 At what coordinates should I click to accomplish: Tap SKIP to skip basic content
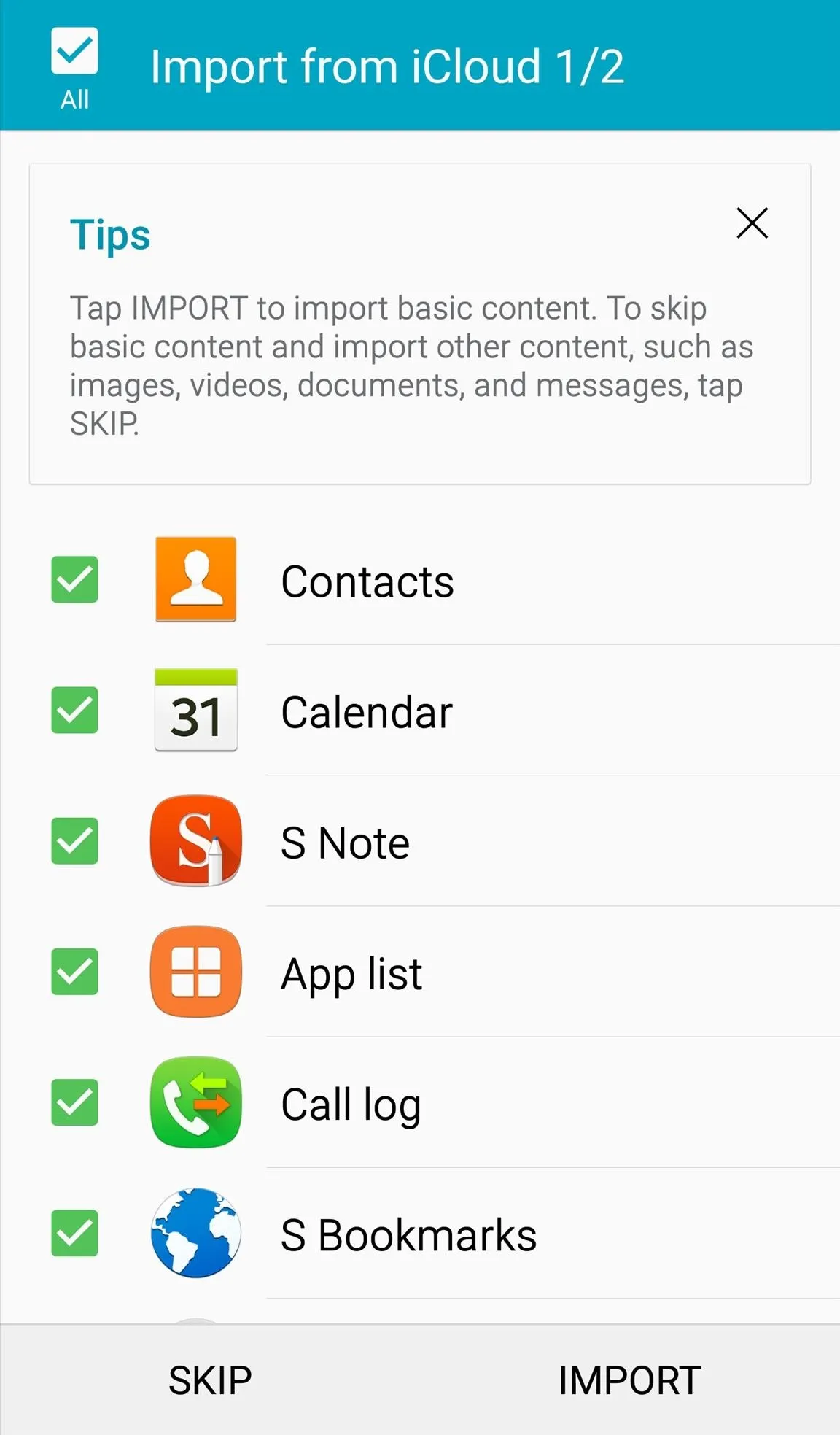coord(210,1380)
